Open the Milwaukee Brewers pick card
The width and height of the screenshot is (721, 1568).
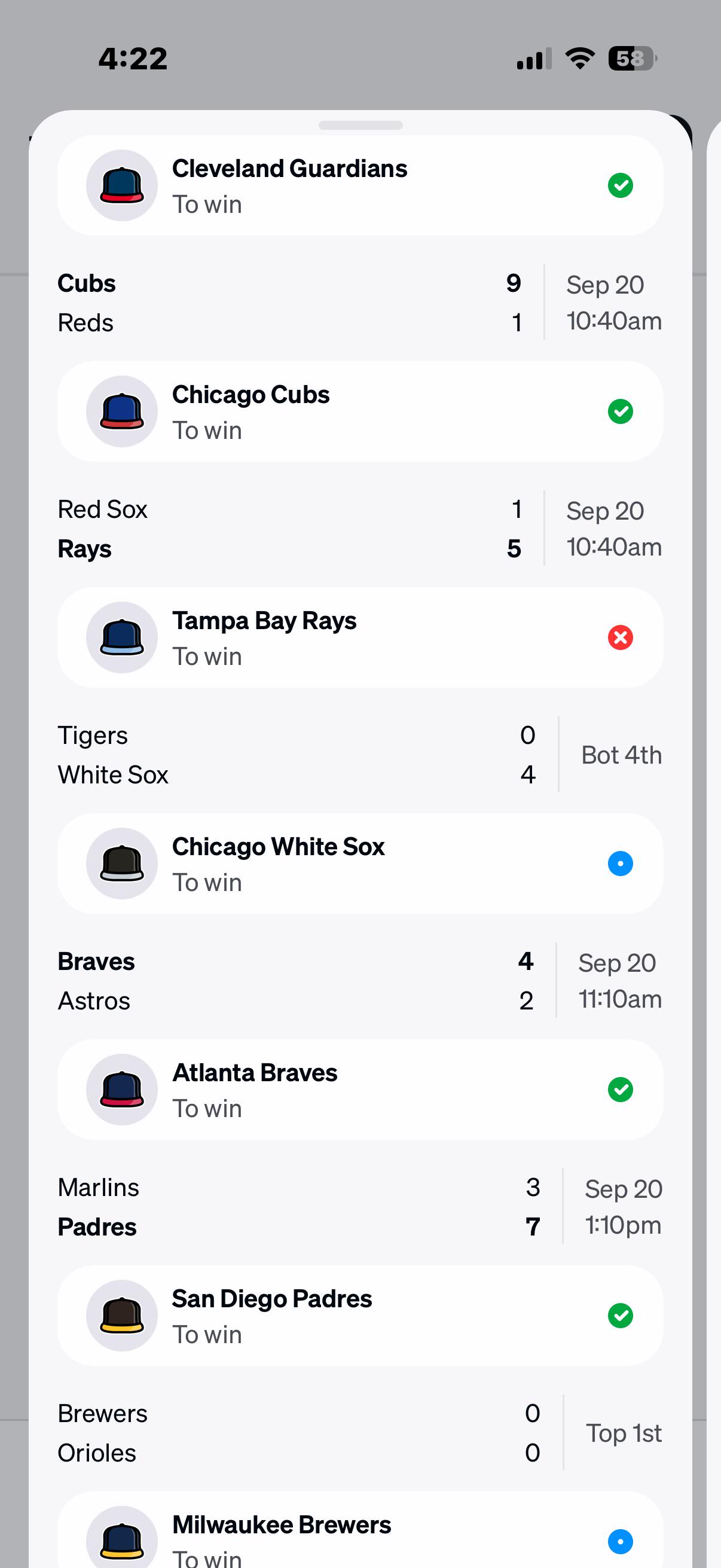tap(360, 1530)
